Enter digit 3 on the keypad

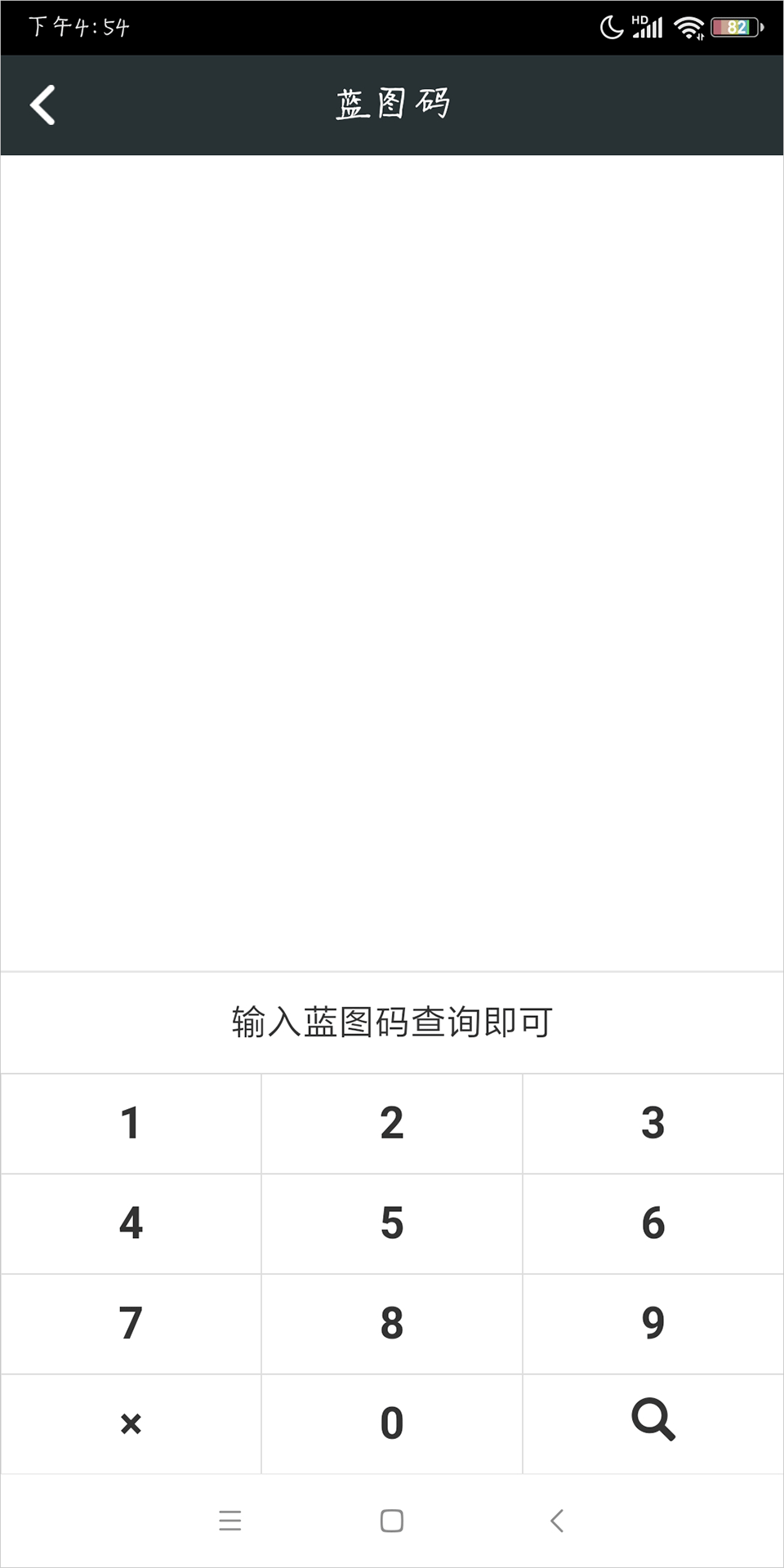[x=653, y=1124]
